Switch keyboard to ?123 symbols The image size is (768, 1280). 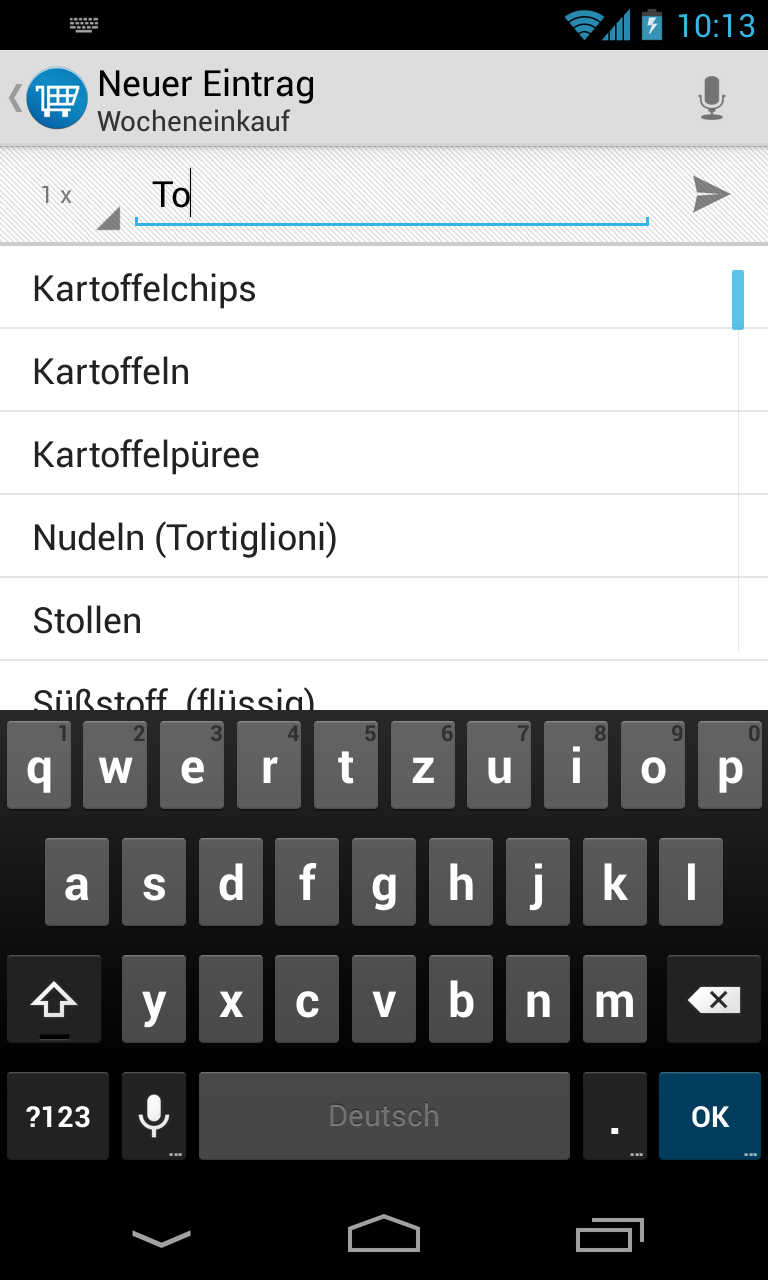(58, 1116)
